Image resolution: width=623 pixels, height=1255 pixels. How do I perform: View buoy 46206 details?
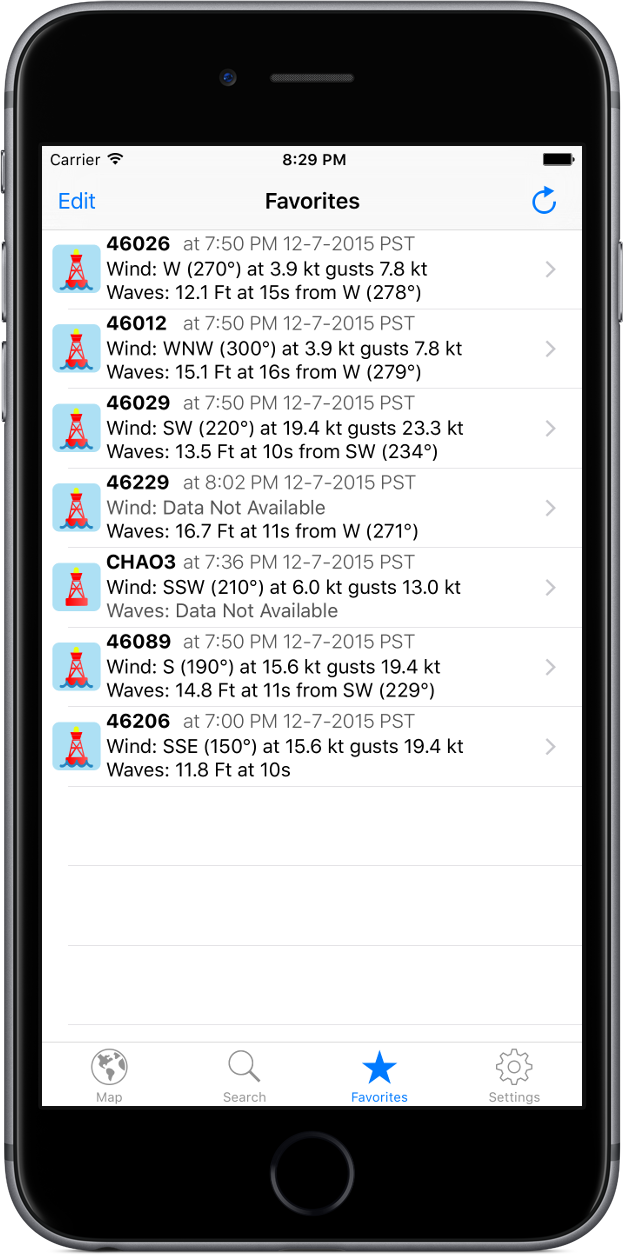pyautogui.click(x=311, y=746)
